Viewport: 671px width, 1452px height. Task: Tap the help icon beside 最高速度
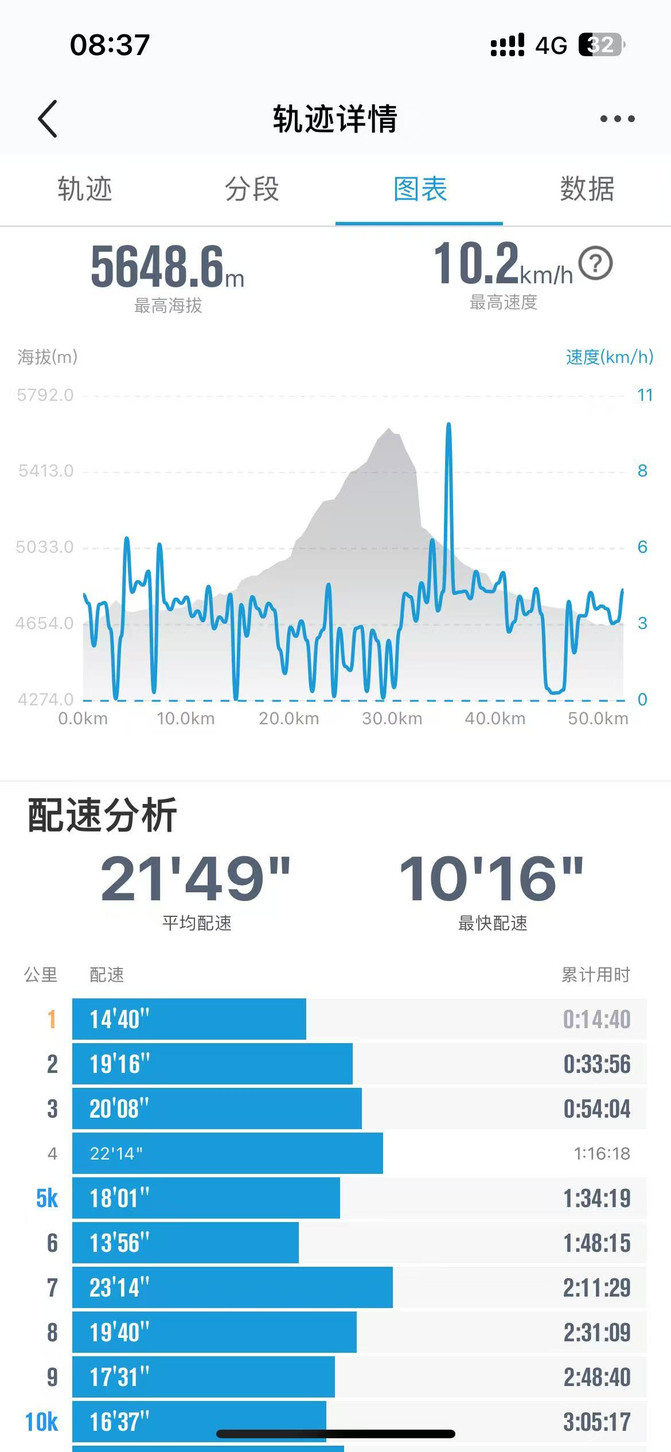(x=596, y=264)
